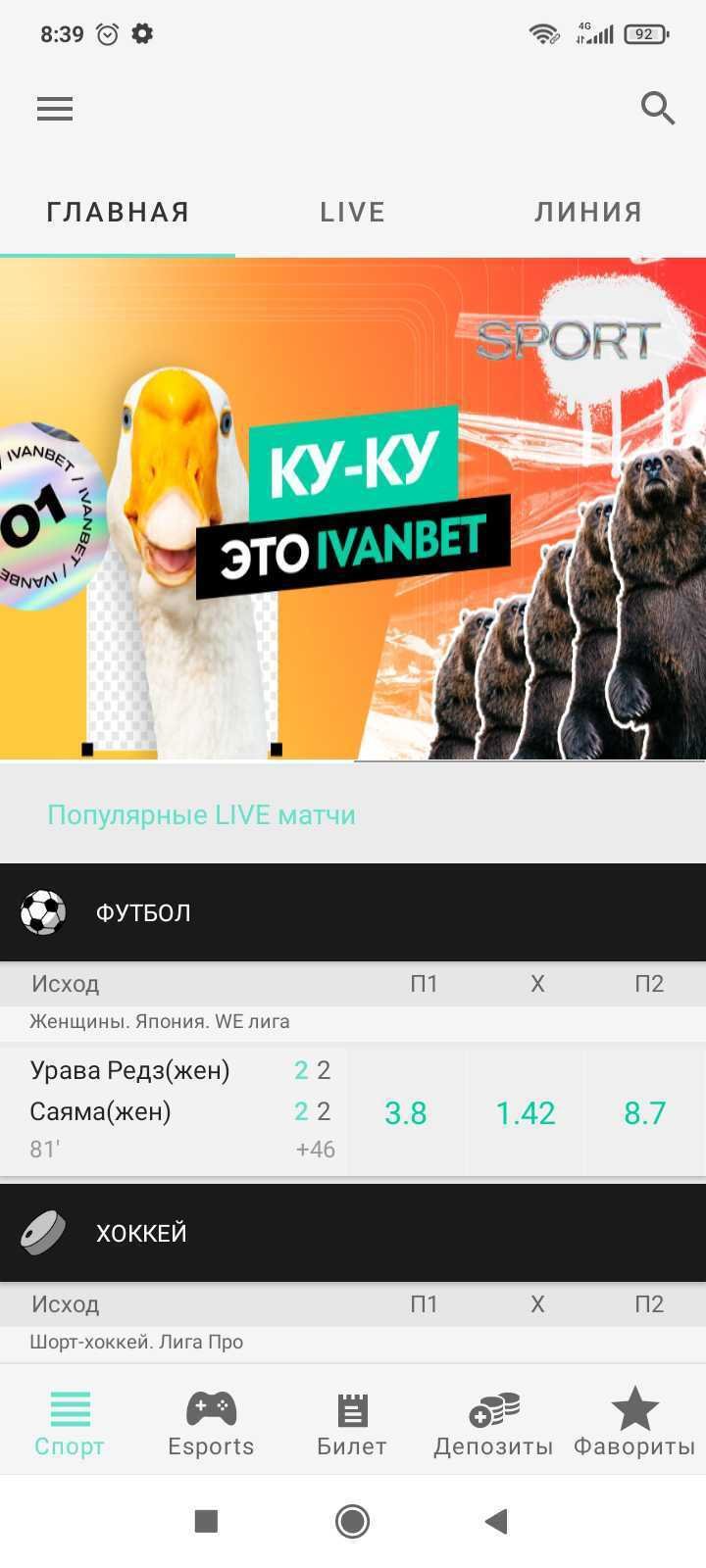Select the ГЛАВНАЯ tab

point(118,212)
